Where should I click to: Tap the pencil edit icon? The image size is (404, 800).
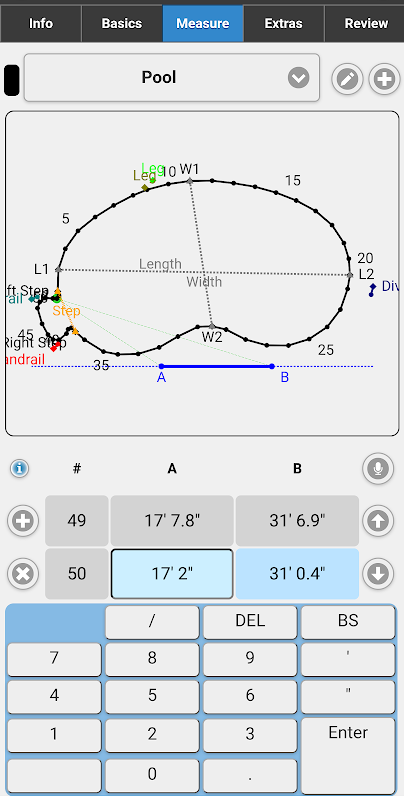tap(347, 80)
